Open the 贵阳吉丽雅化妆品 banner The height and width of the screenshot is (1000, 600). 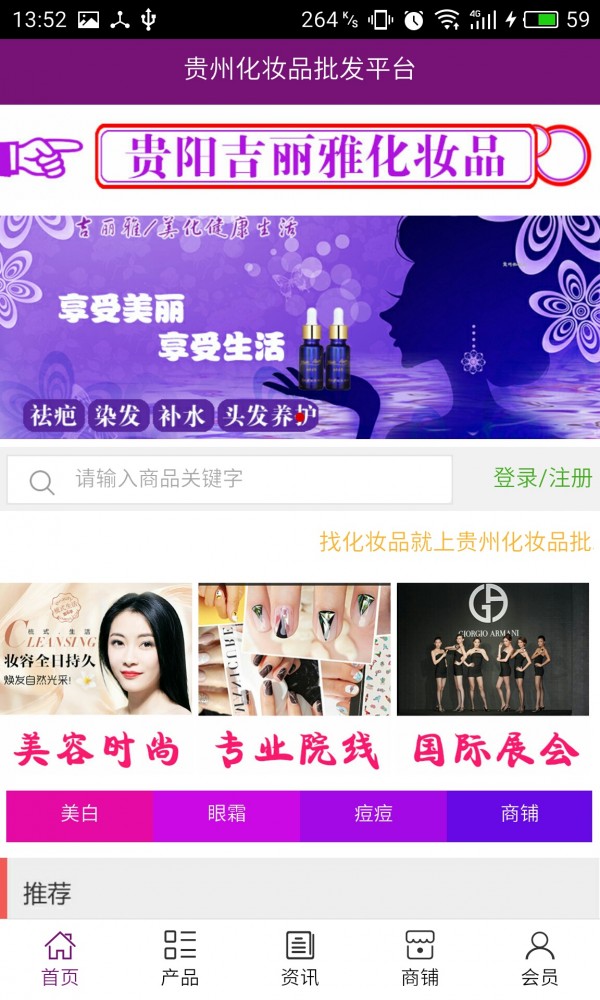point(300,156)
